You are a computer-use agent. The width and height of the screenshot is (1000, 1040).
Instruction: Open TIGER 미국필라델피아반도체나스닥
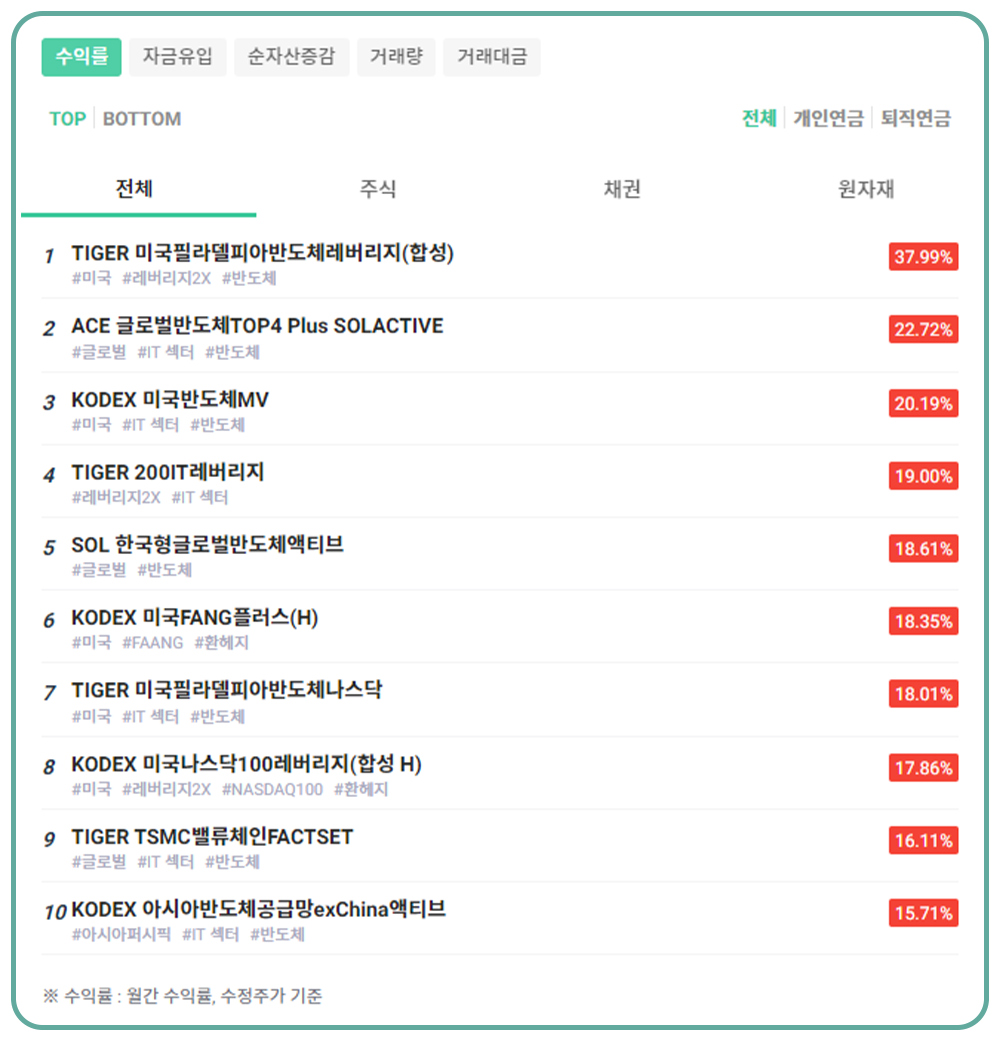(x=226, y=691)
